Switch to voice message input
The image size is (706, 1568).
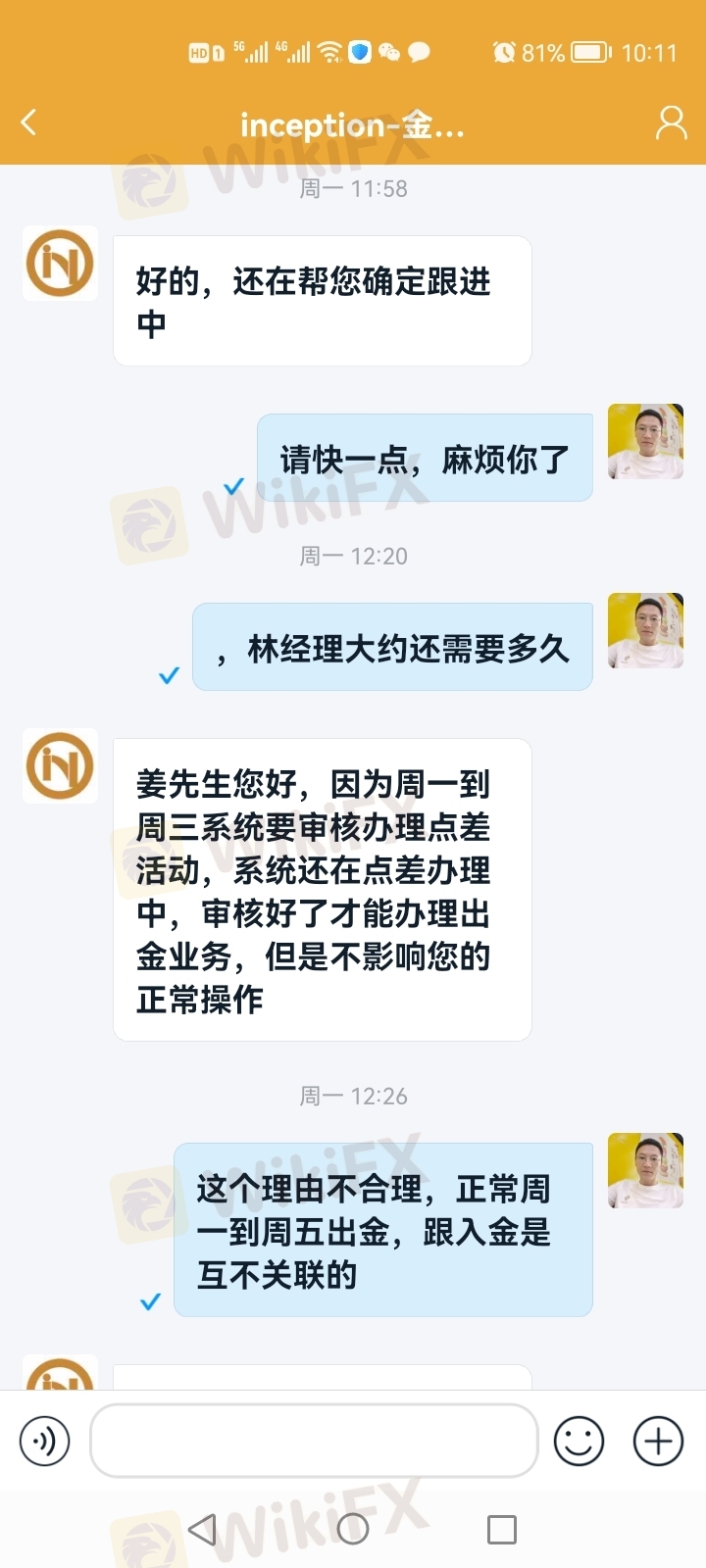45,1442
